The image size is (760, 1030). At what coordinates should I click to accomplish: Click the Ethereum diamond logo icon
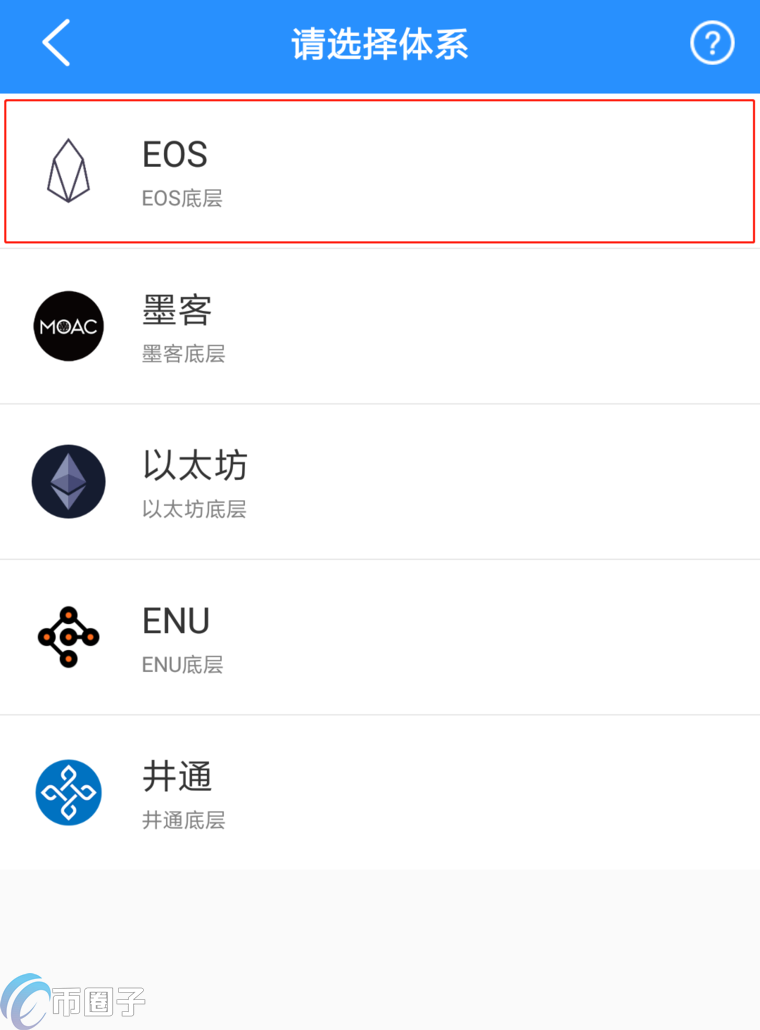(68, 481)
